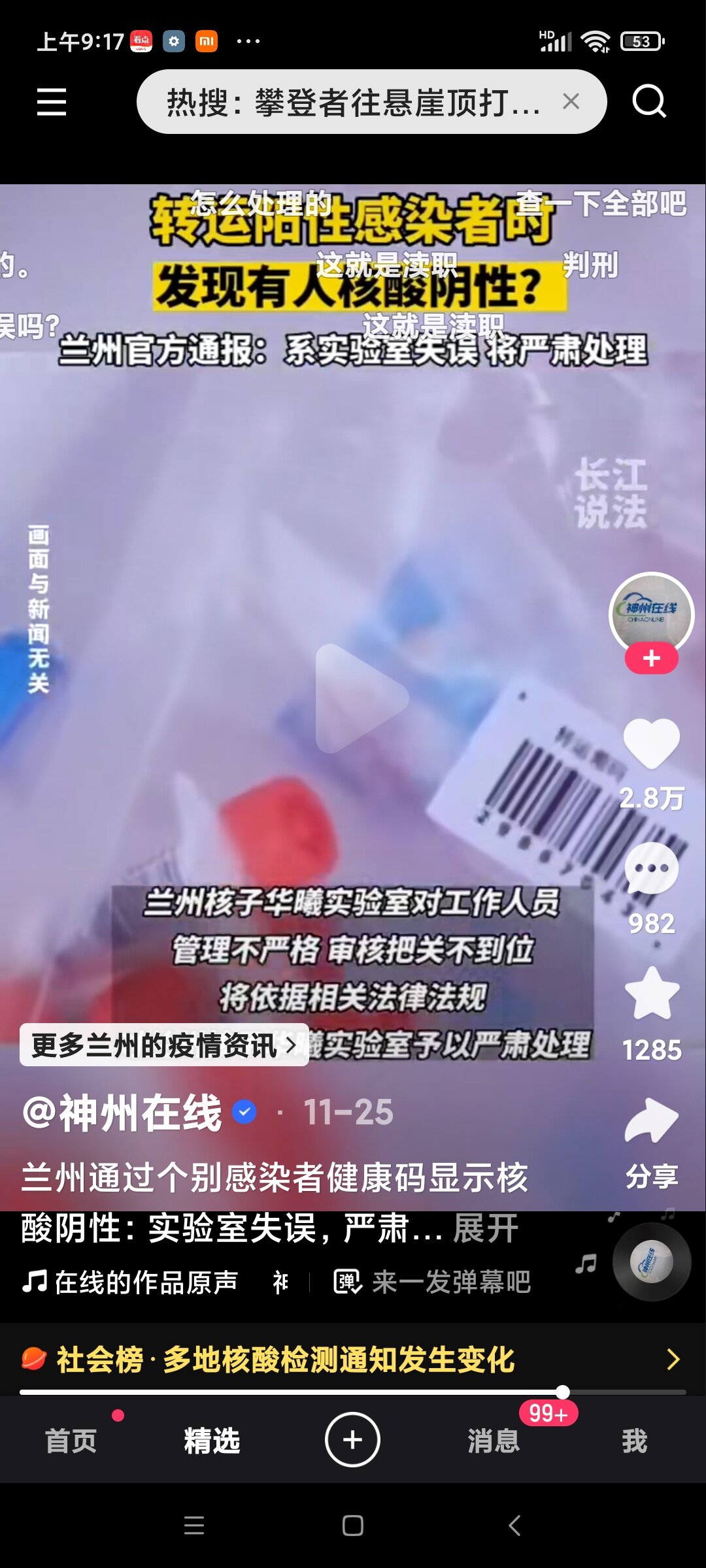Image resolution: width=706 pixels, height=1568 pixels.
Task: Open the 982 comments
Action: [651, 869]
